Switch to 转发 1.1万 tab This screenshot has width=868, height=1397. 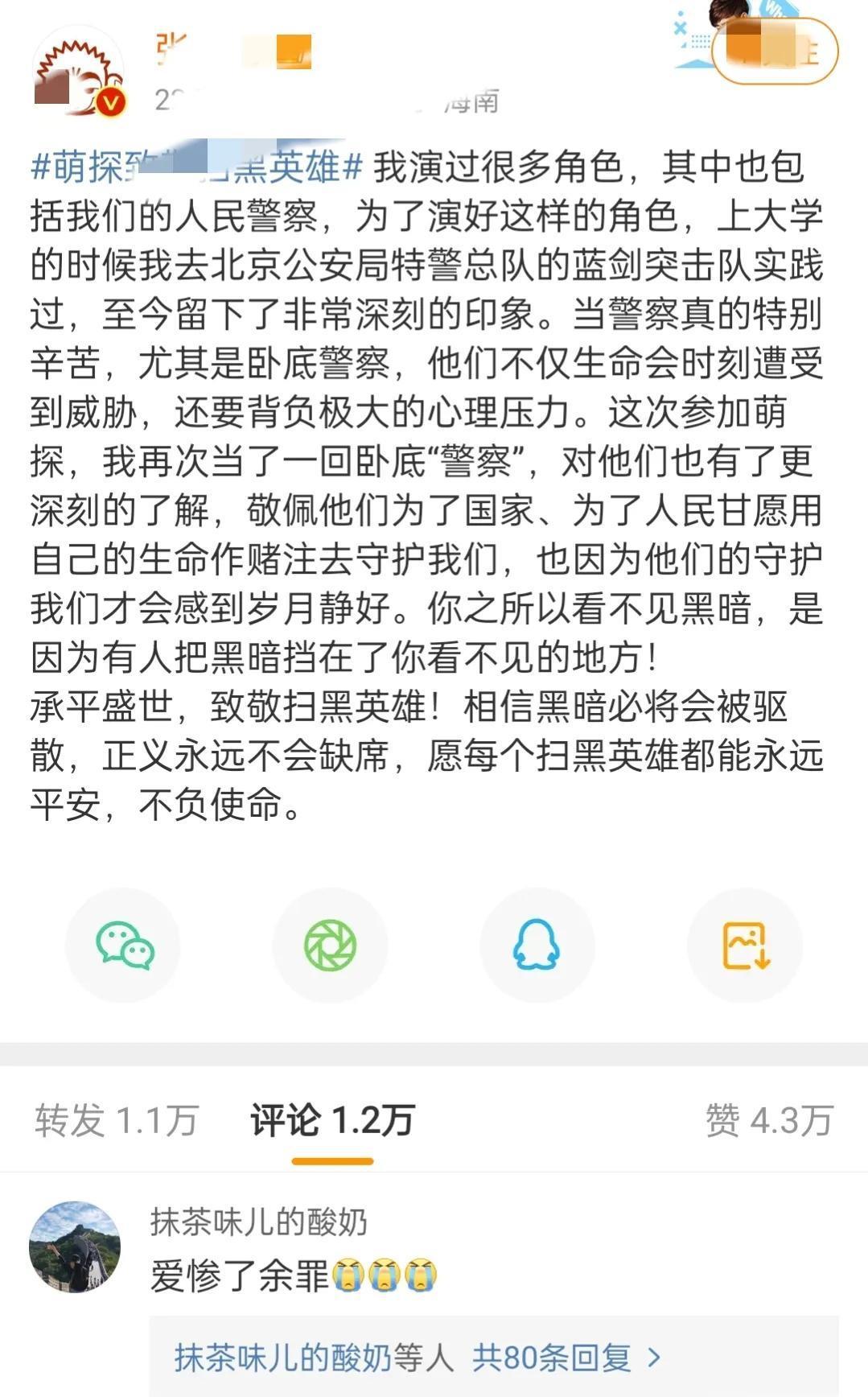[116, 1120]
